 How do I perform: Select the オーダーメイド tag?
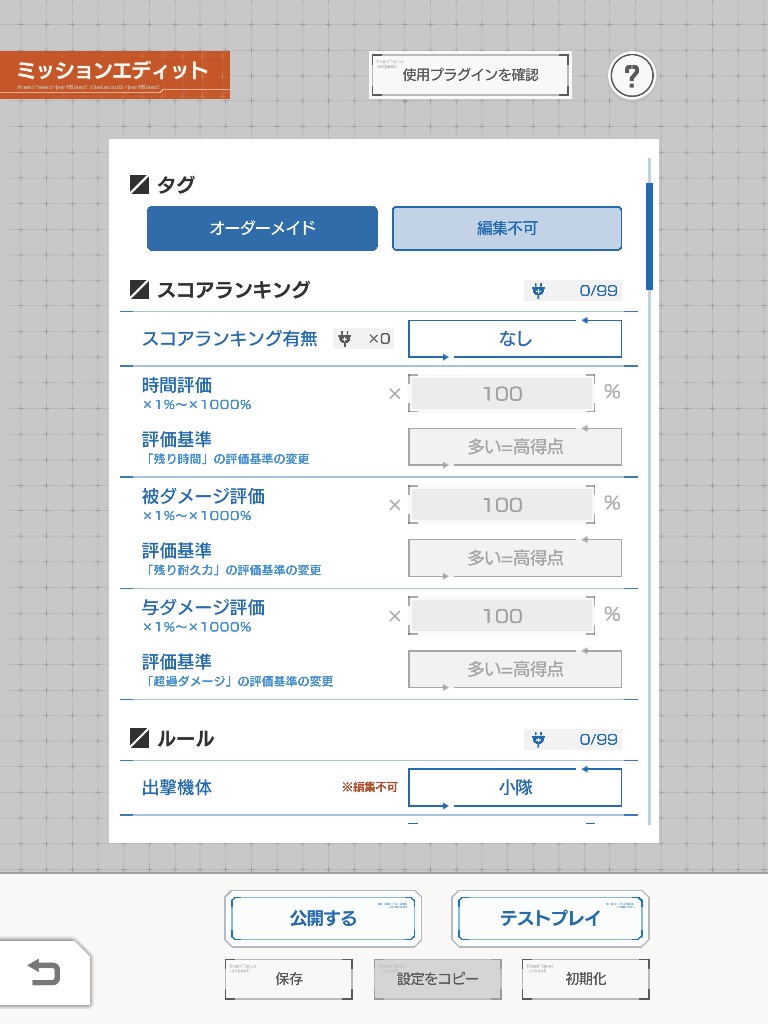262,228
